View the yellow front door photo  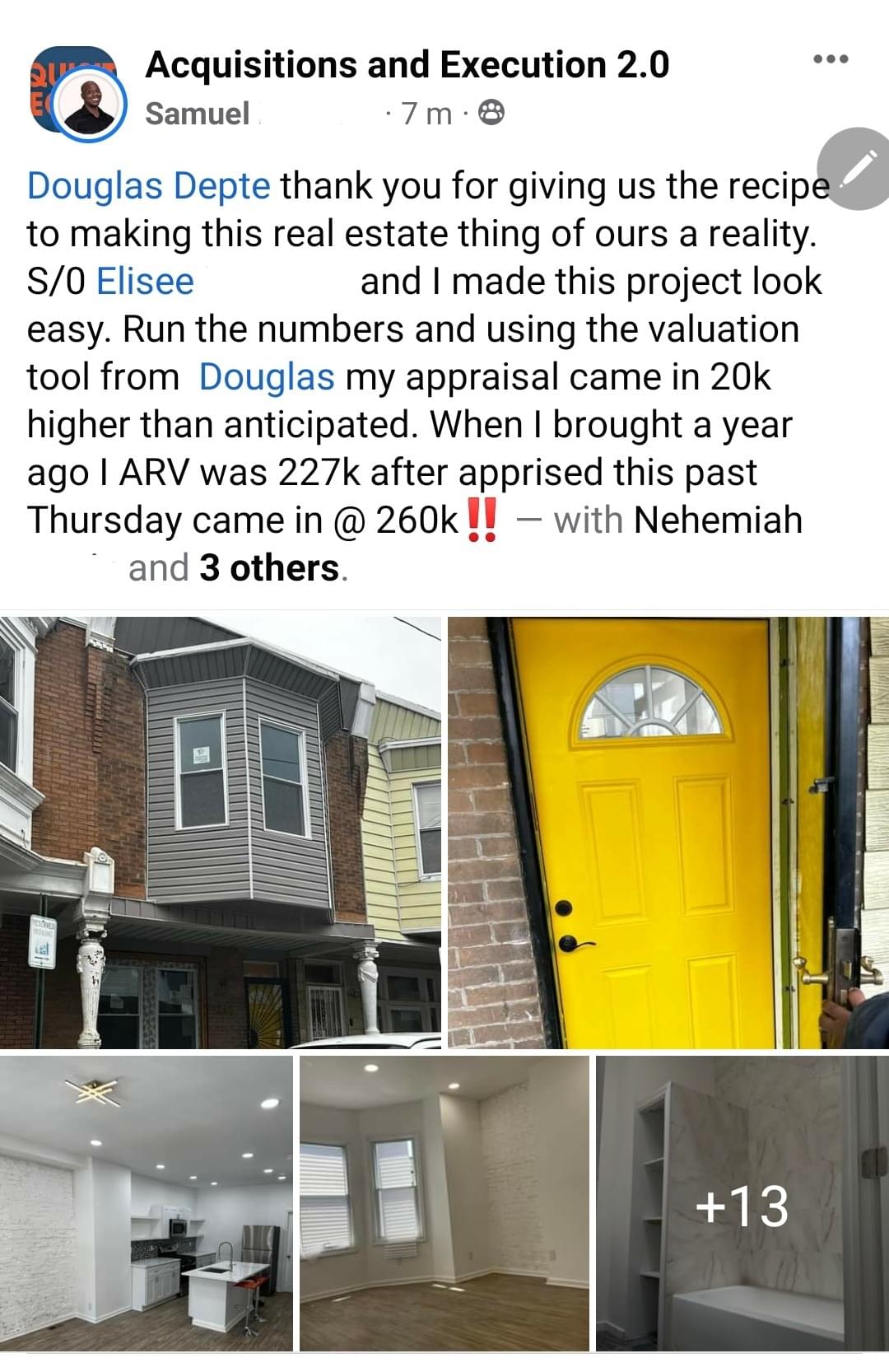(x=668, y=832)
